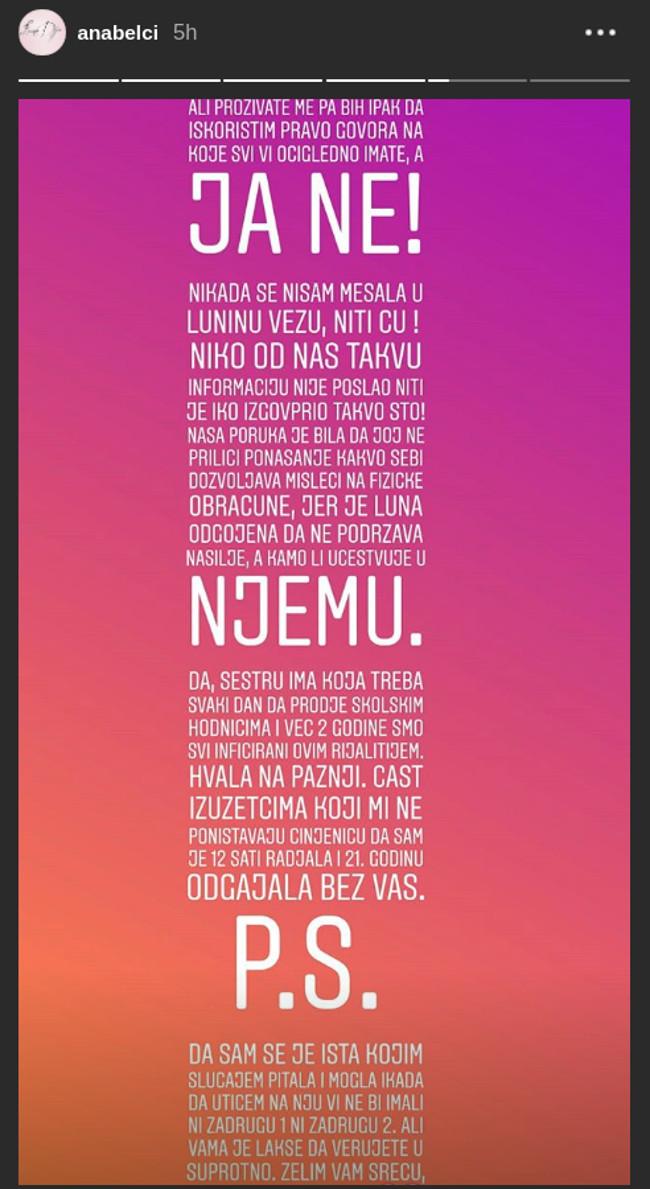Open the three-dot story options menu
Screen dimensions: 650x1189
(600, 33)
